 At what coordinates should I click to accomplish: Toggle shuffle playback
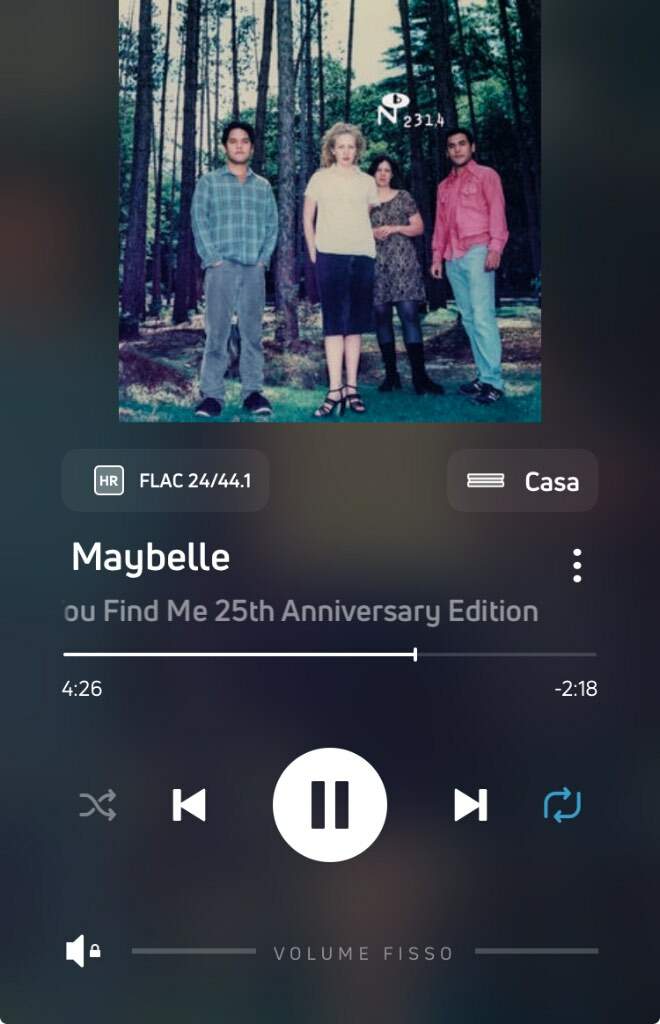(98, 805)
